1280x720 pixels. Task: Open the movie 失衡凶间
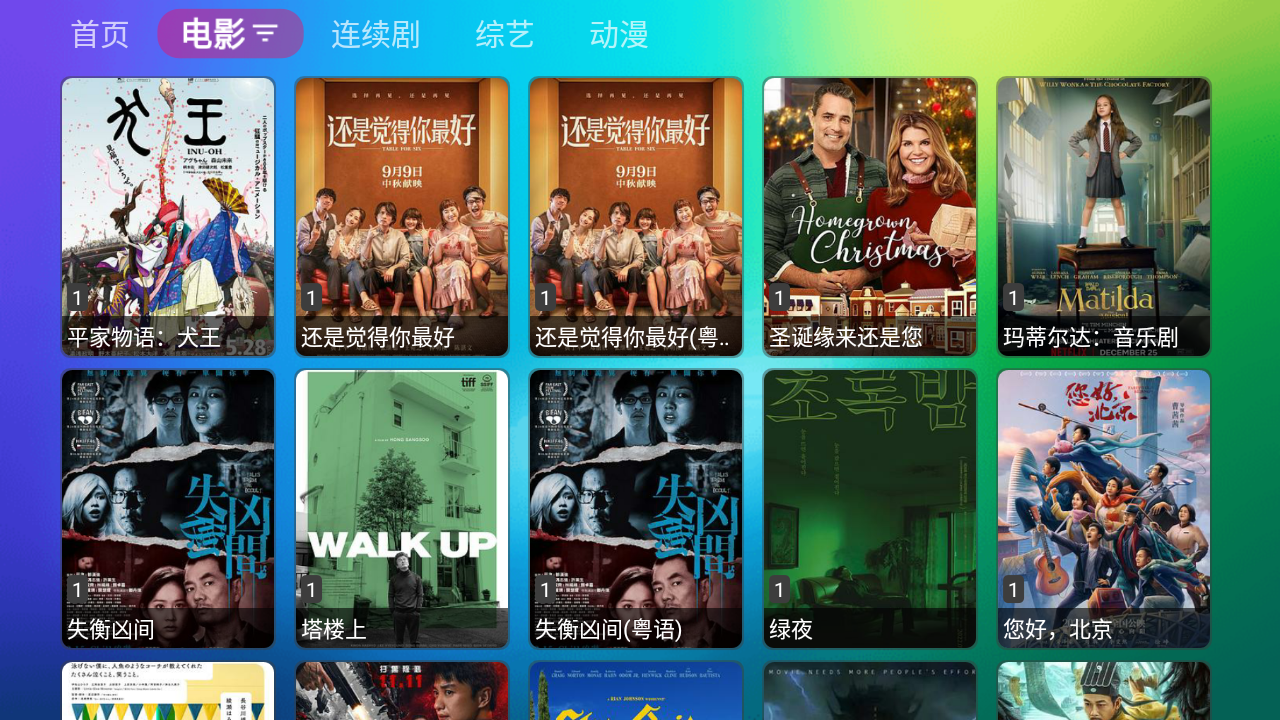click(168, 508)
